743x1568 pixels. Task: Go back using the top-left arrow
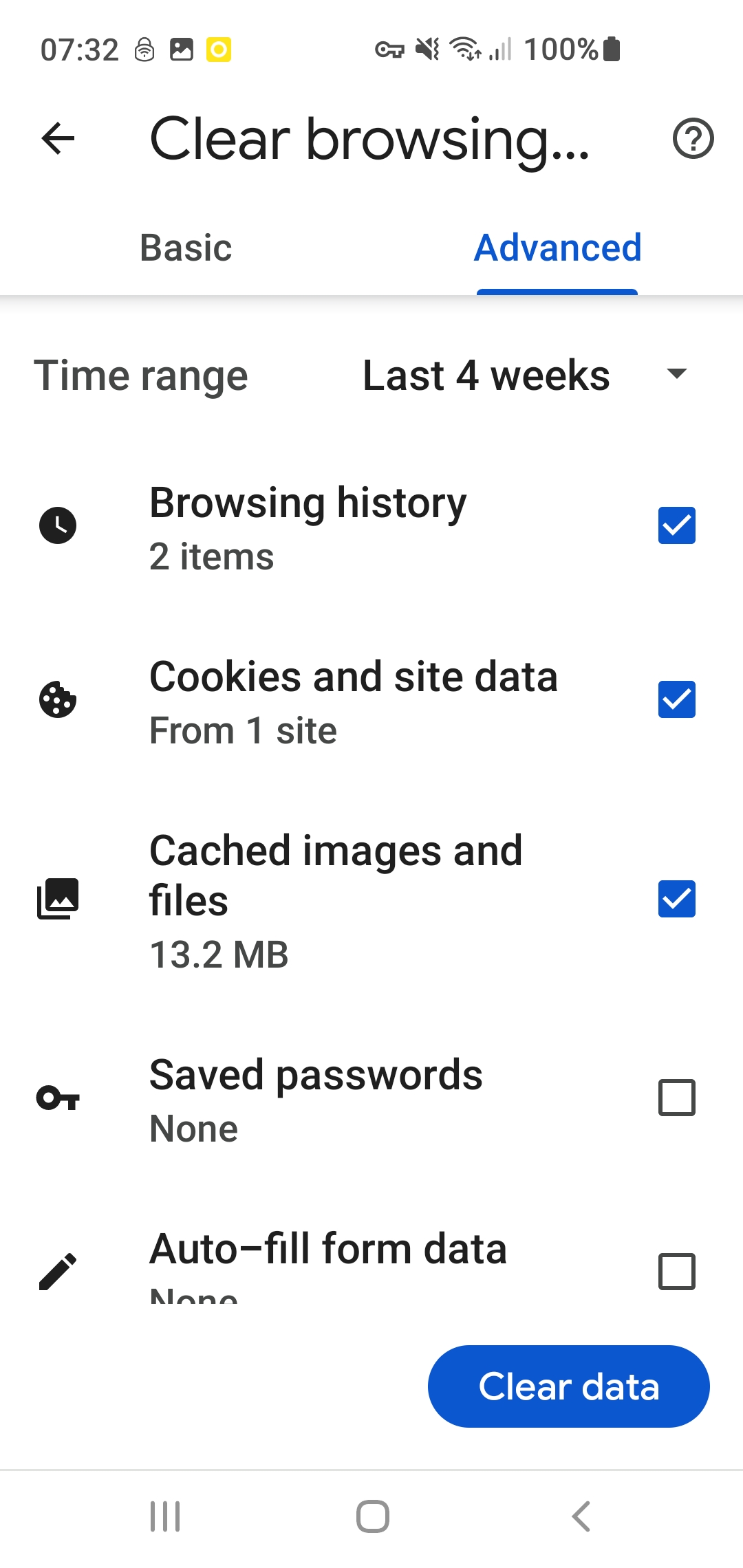(58, 139)
